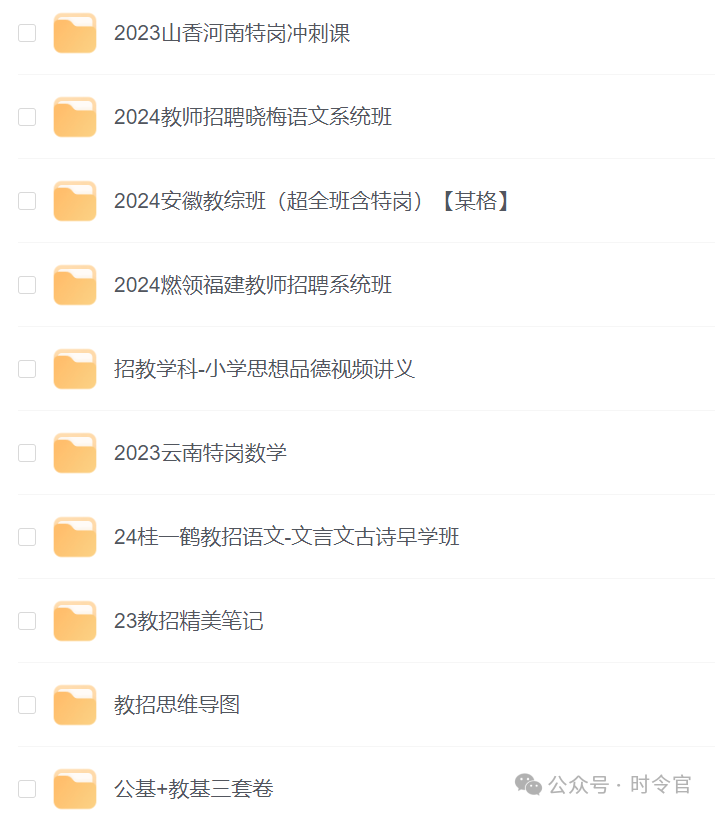Open the 2023山香河南特岗冲刺课 folder
This screenshot has width=715, height=814.
231,33
